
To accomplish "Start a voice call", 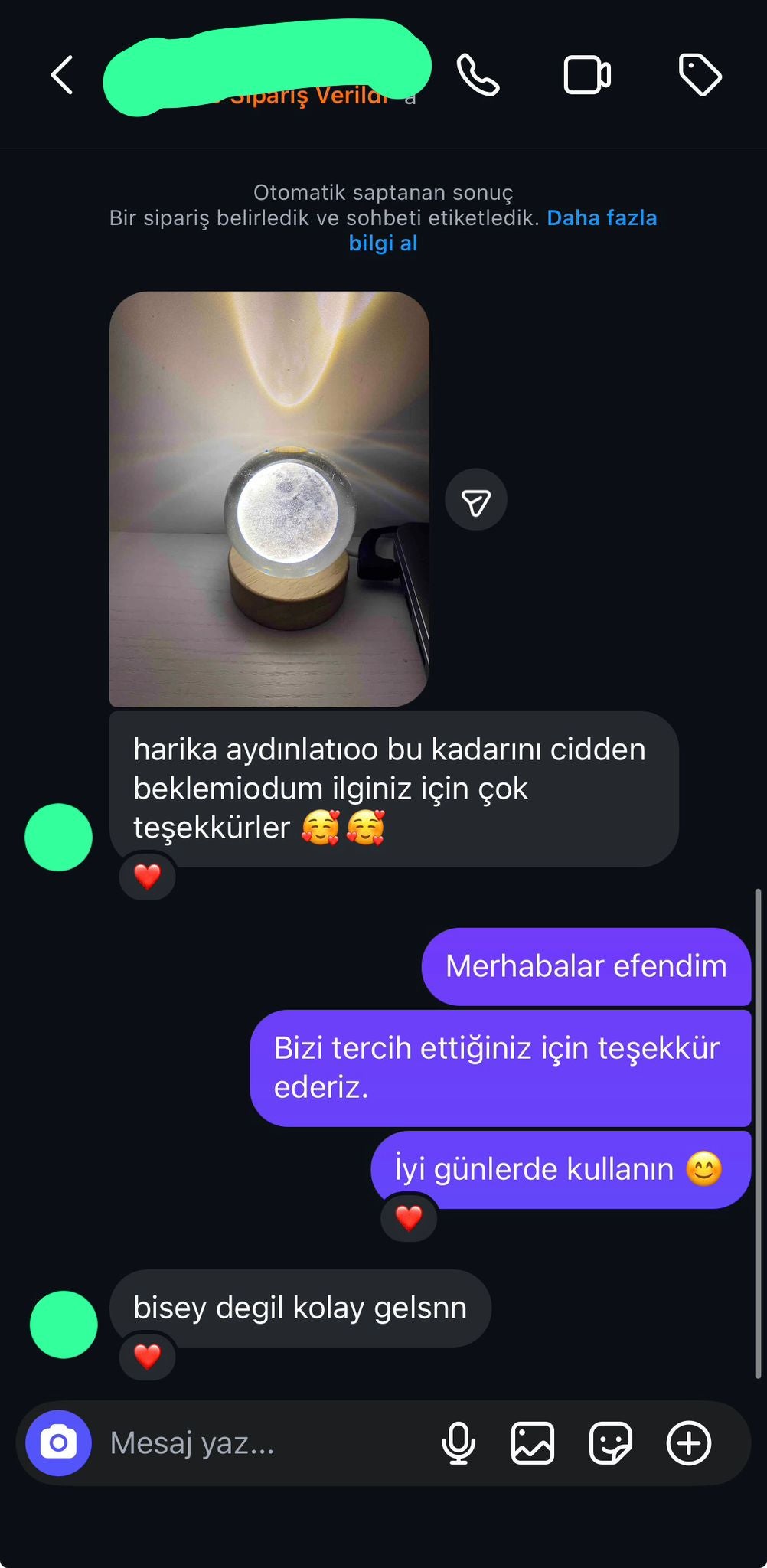I will [478, 75].
